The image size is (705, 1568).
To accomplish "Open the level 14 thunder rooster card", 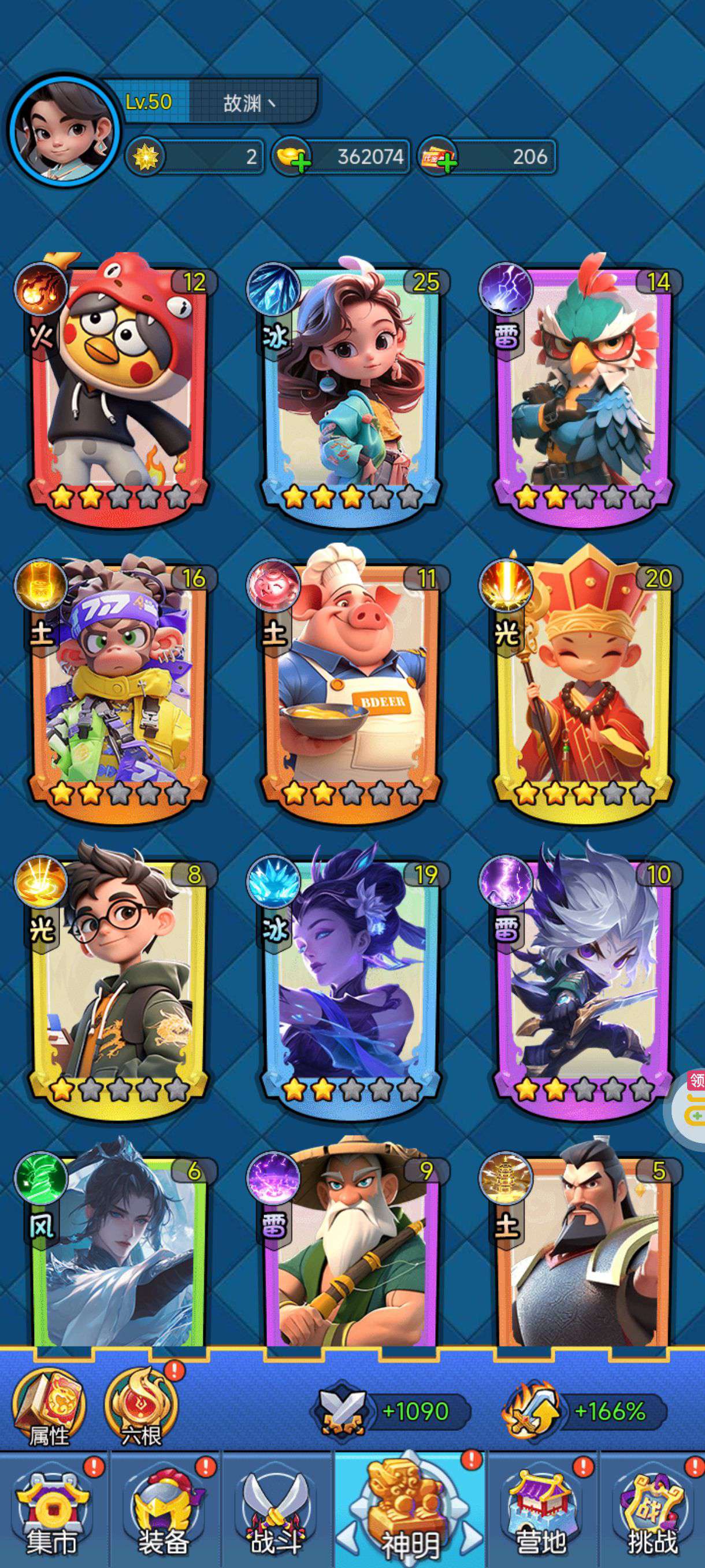I will pos(584,390).
